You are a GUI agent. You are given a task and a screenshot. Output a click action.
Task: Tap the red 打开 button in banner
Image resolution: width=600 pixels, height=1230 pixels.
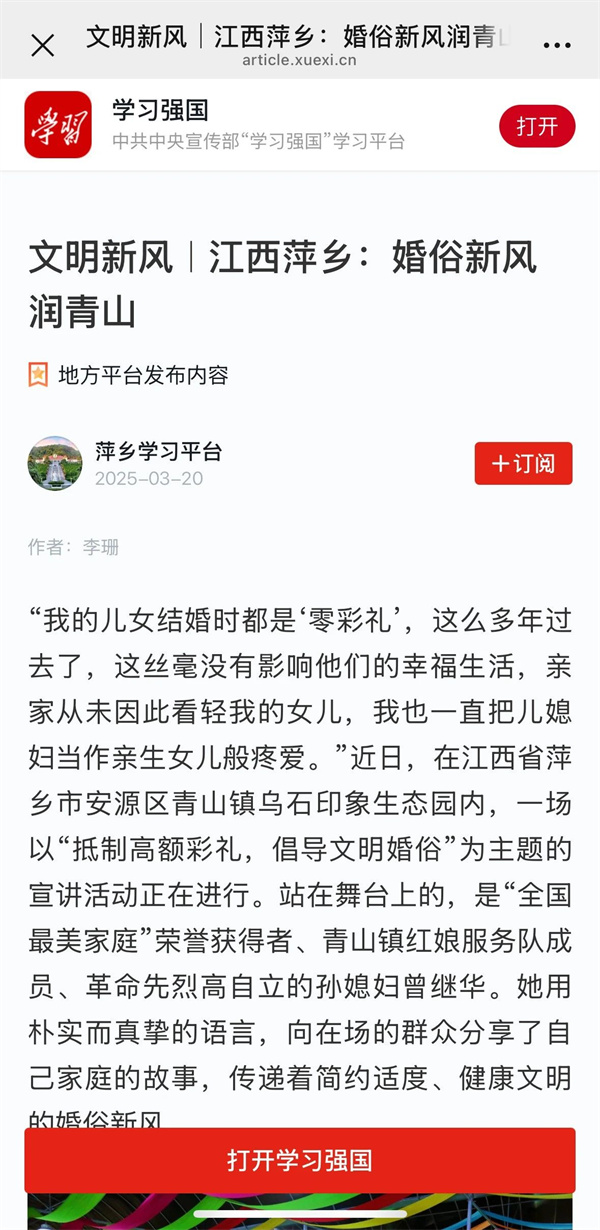click(537, 126)
